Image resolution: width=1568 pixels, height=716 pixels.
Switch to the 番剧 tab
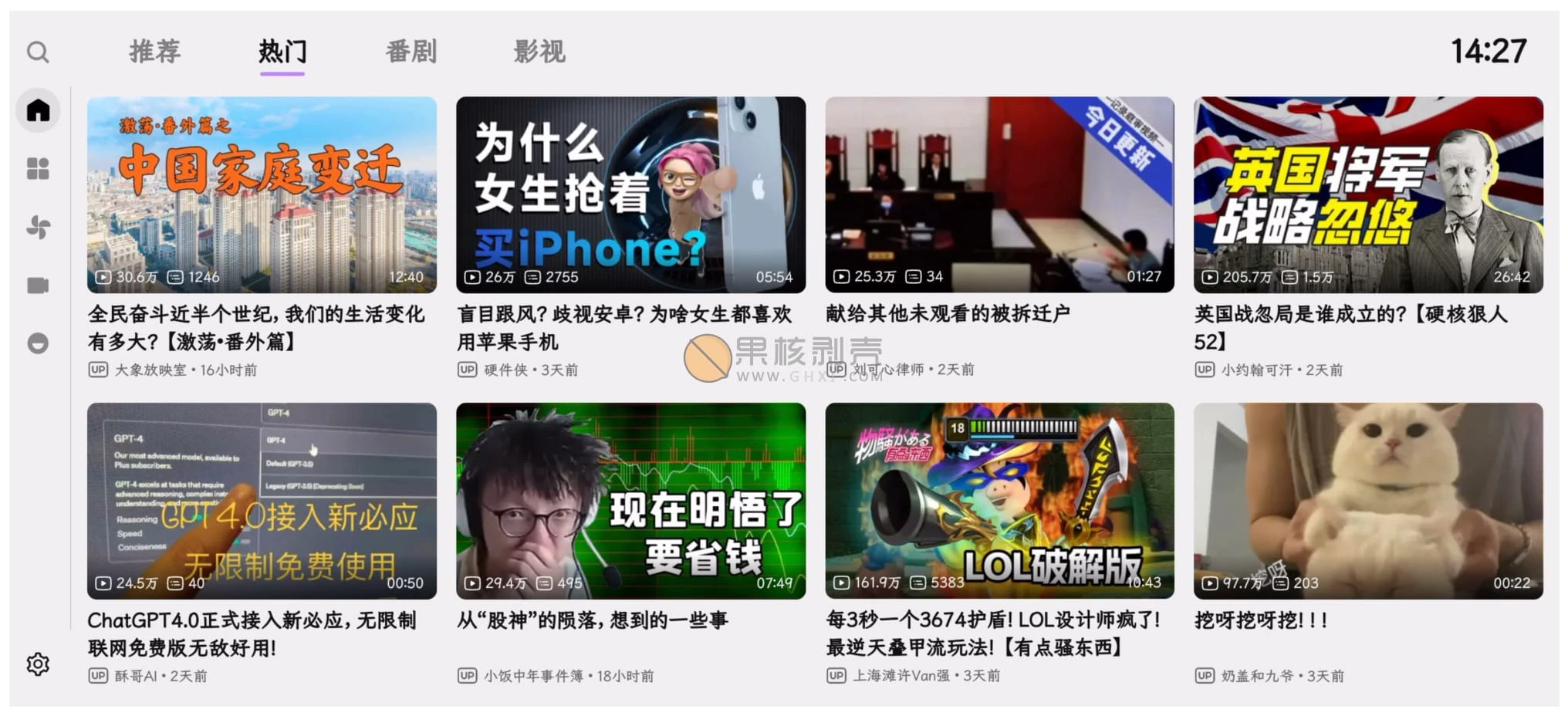(x=411, y=52)
